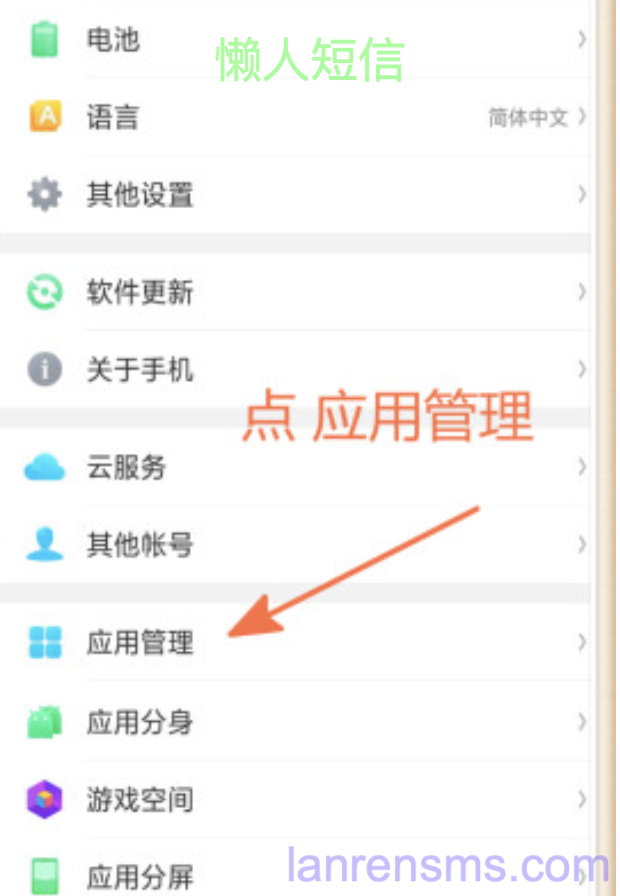Open 云服务 cloud service
Viewport: 620px width, 896px height.
pyautogui.click(x=126, y=467)
